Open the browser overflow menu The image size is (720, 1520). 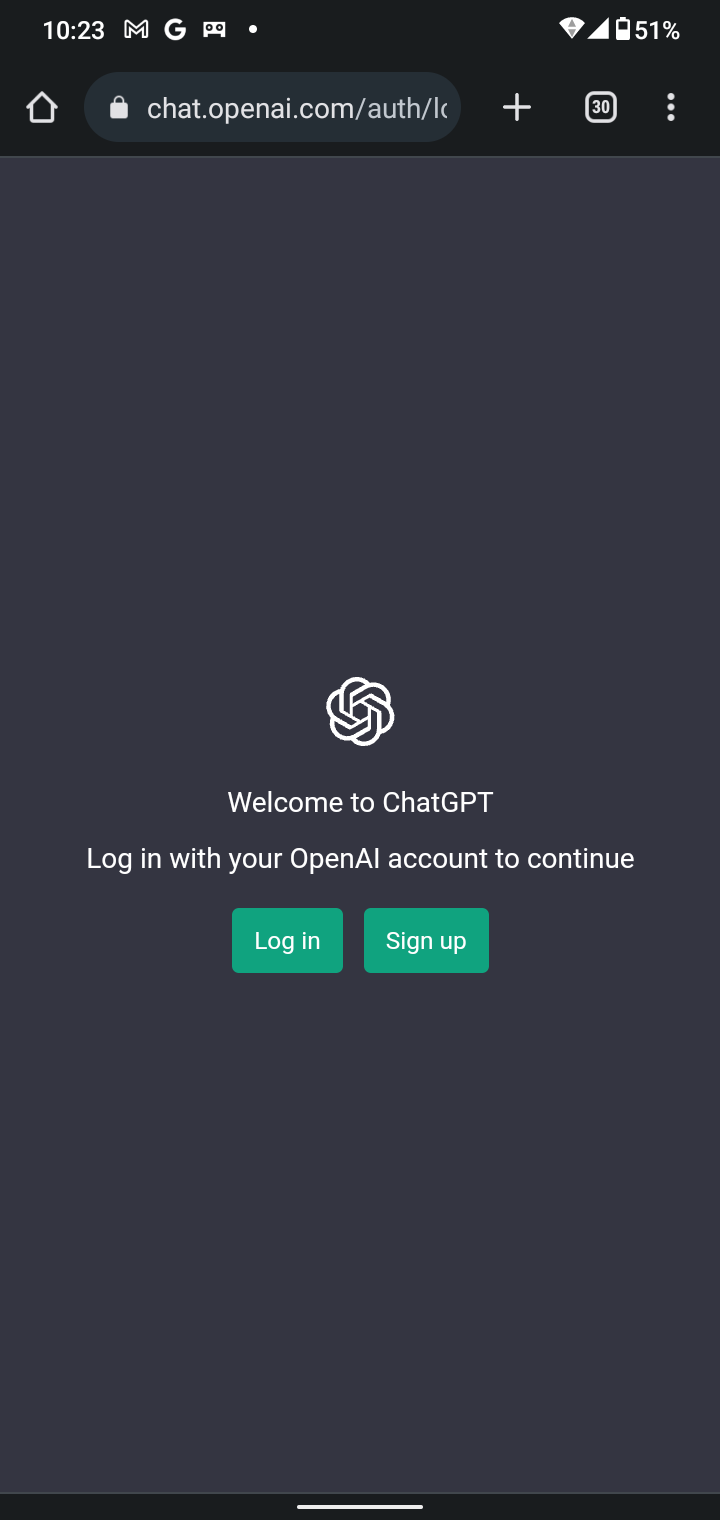pos(670,107)
